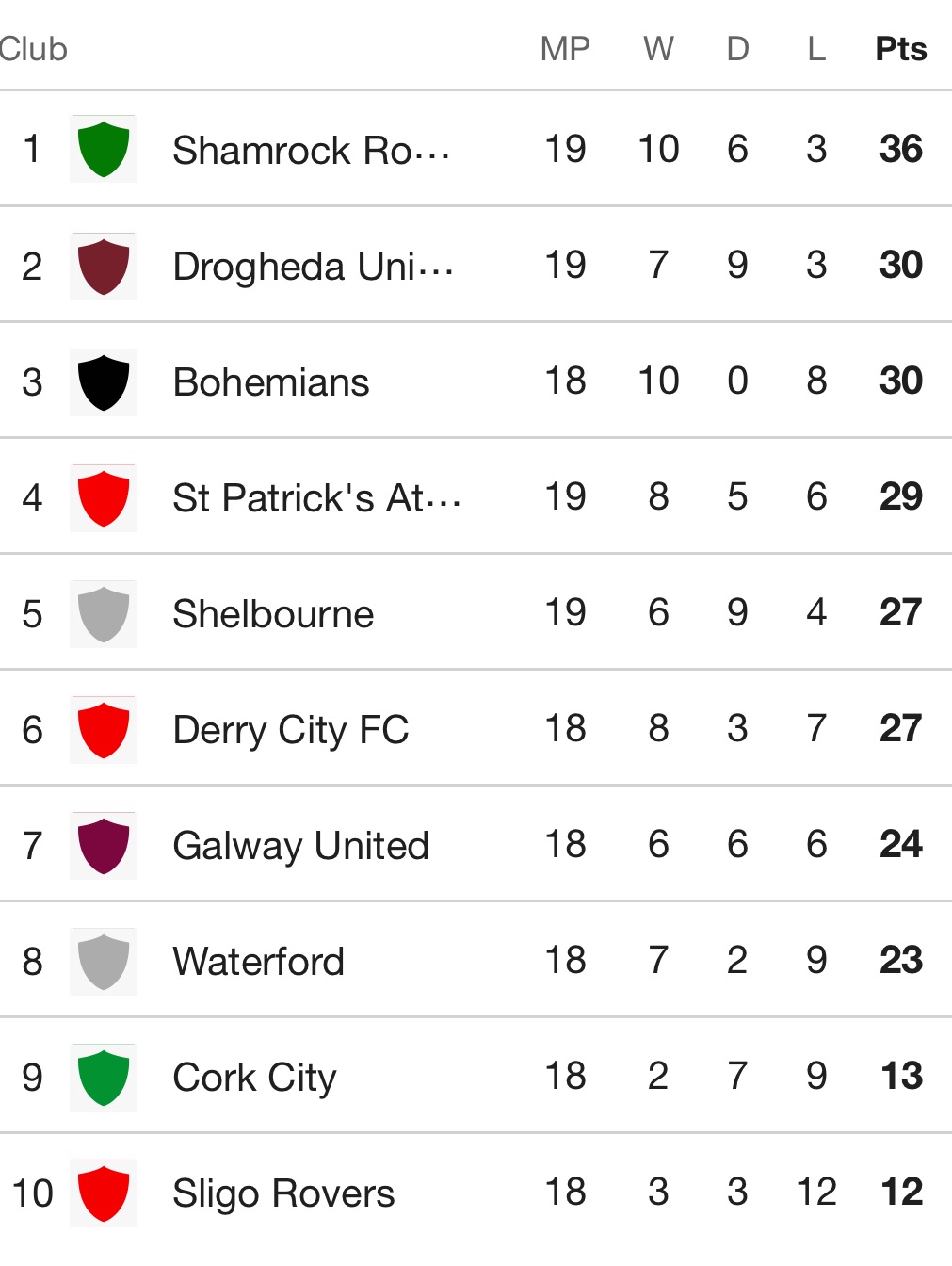Select Bohemians in the standings
Image resolution: width=952 pixels, height=1266 pixels.
[271, 381]
